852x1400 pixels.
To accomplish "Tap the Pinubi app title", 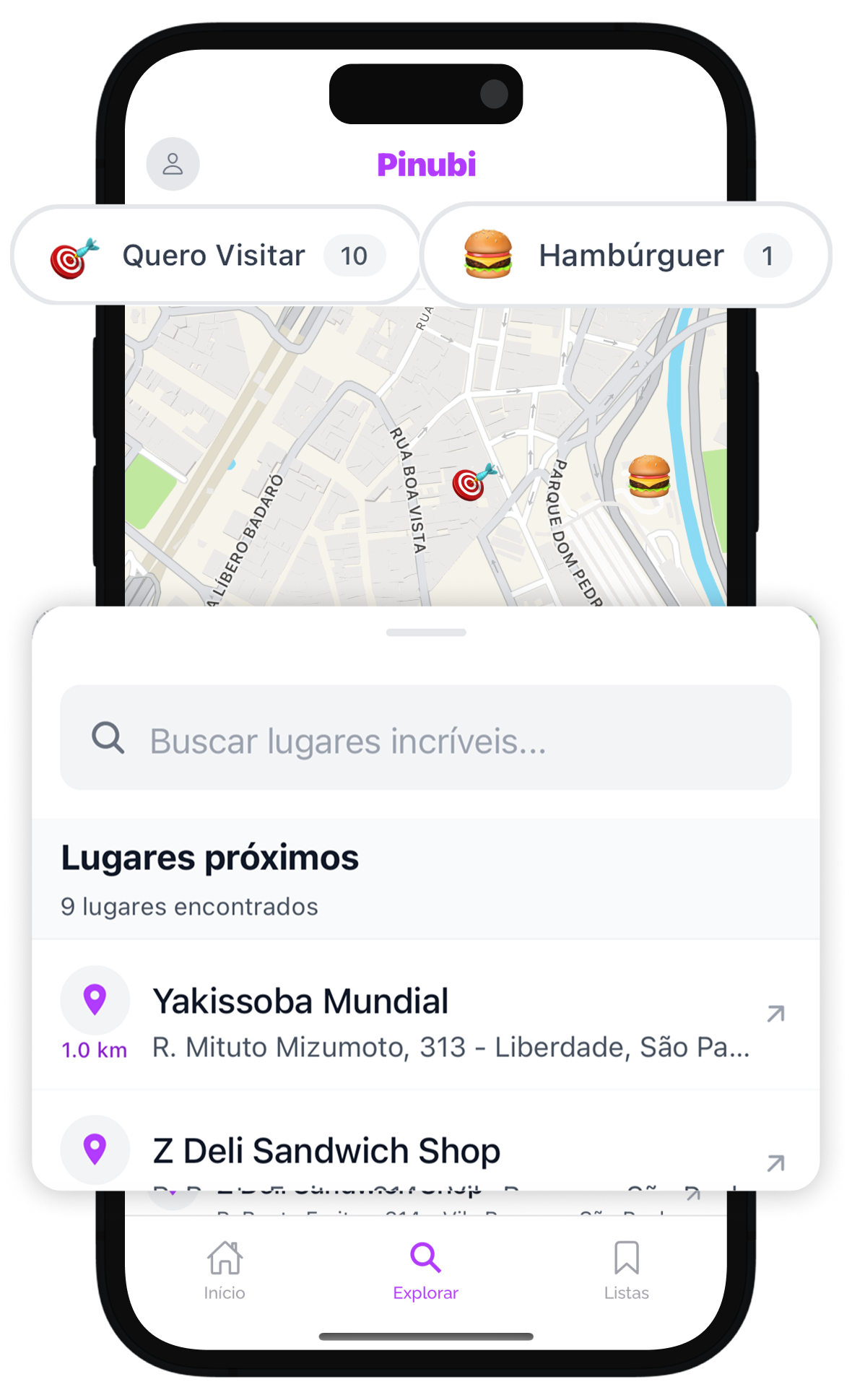I will click(425, 164).
